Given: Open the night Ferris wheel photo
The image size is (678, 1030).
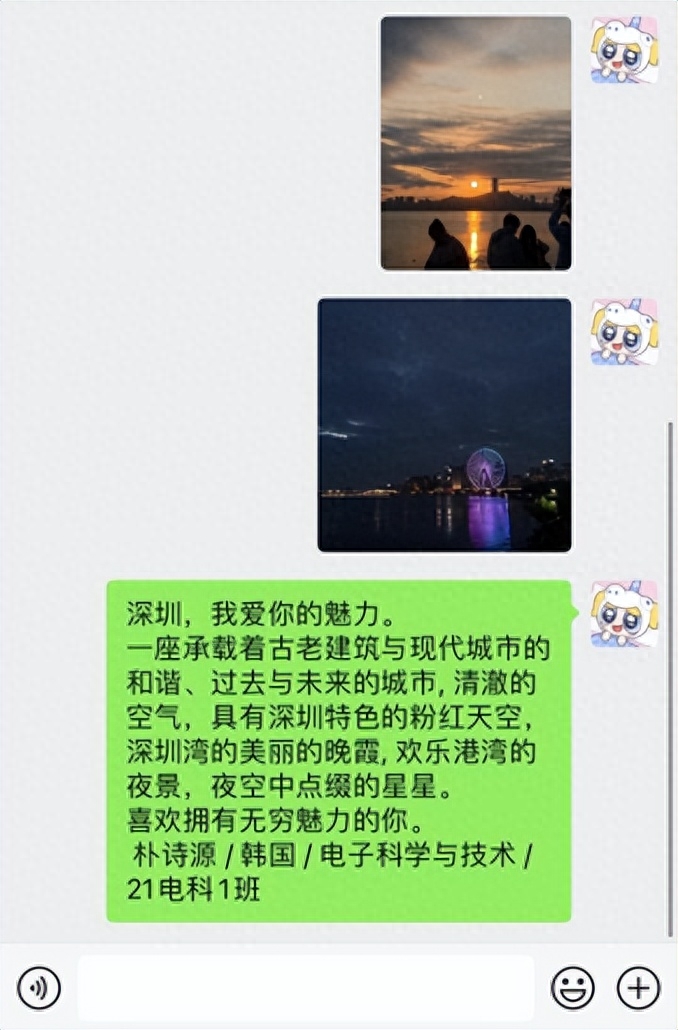Looking at the screenshot, I should 444,424.
